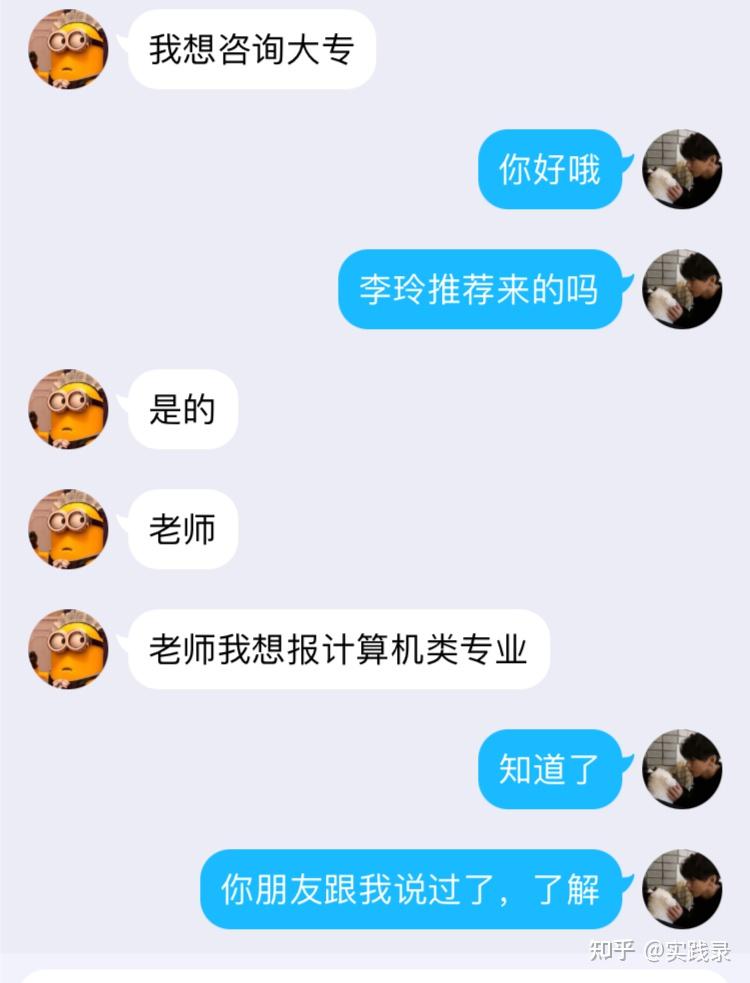The image size is (750, 983).
Task: Tap avatar next to '老师我想报计算机类专业'
Action: [x=67, y=649]
